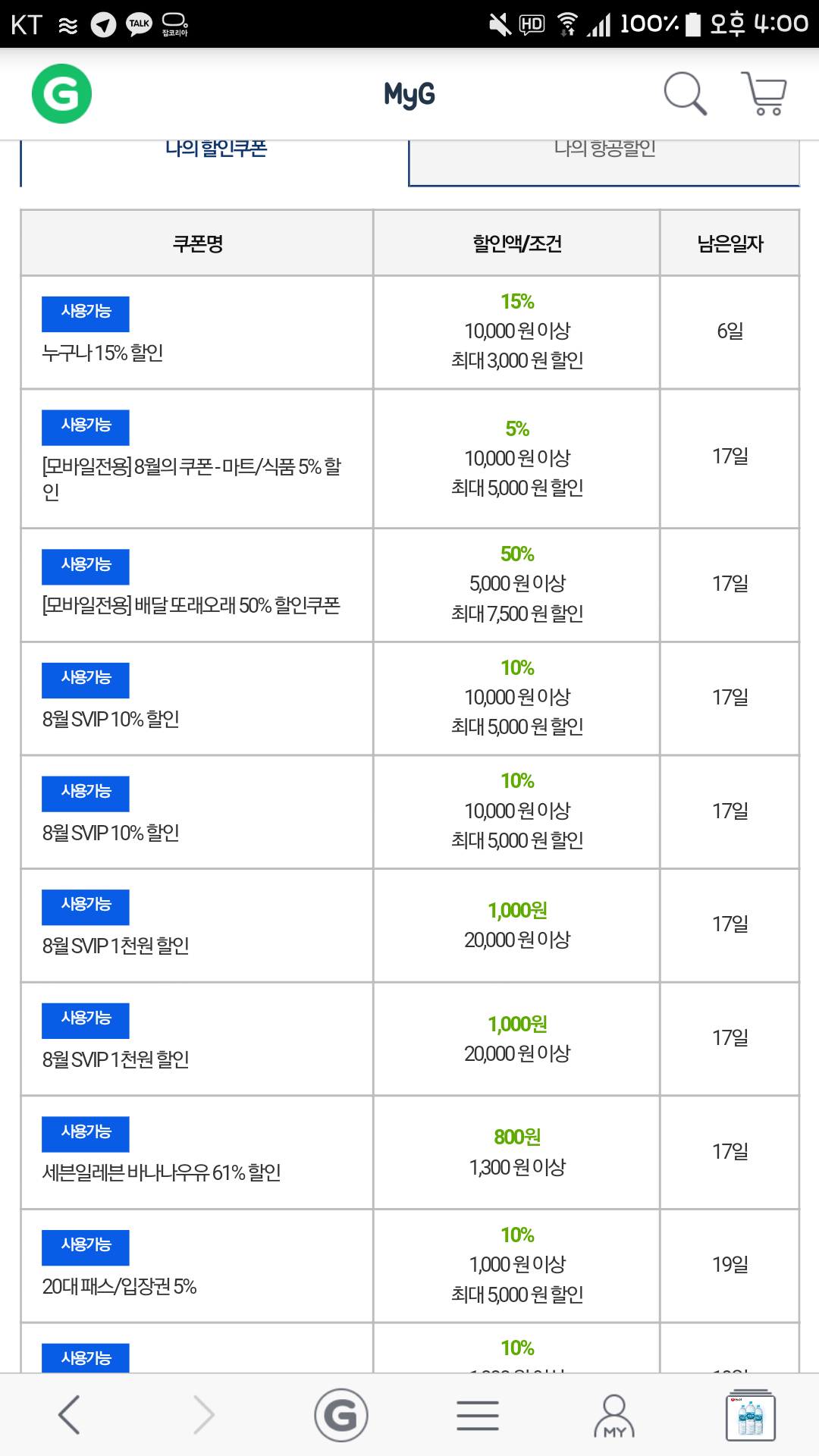Open recently viewed item thumbnail
The image size is (819, 1456).
(750, 1415)
